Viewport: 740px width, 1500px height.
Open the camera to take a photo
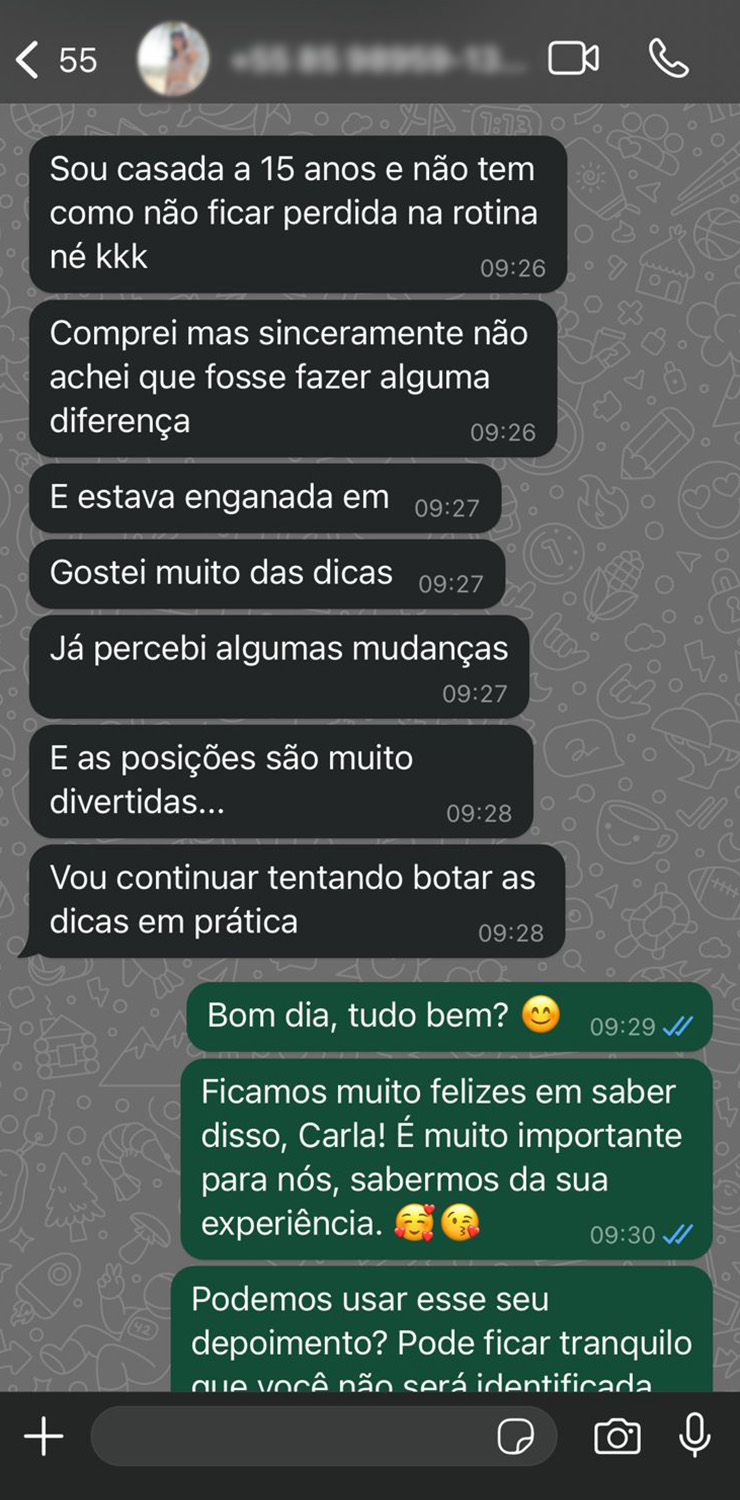pos(617,1437)
